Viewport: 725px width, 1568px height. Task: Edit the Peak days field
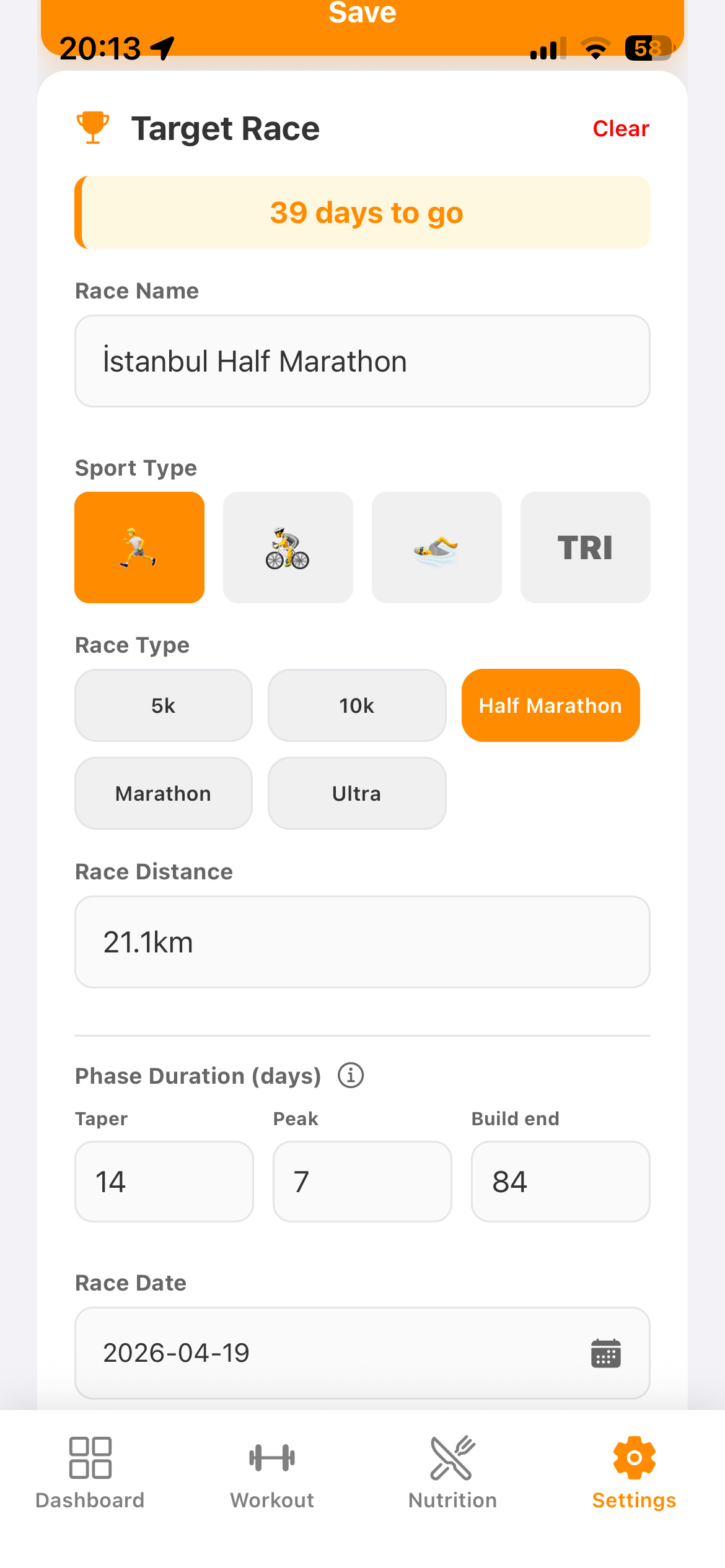362,1182
